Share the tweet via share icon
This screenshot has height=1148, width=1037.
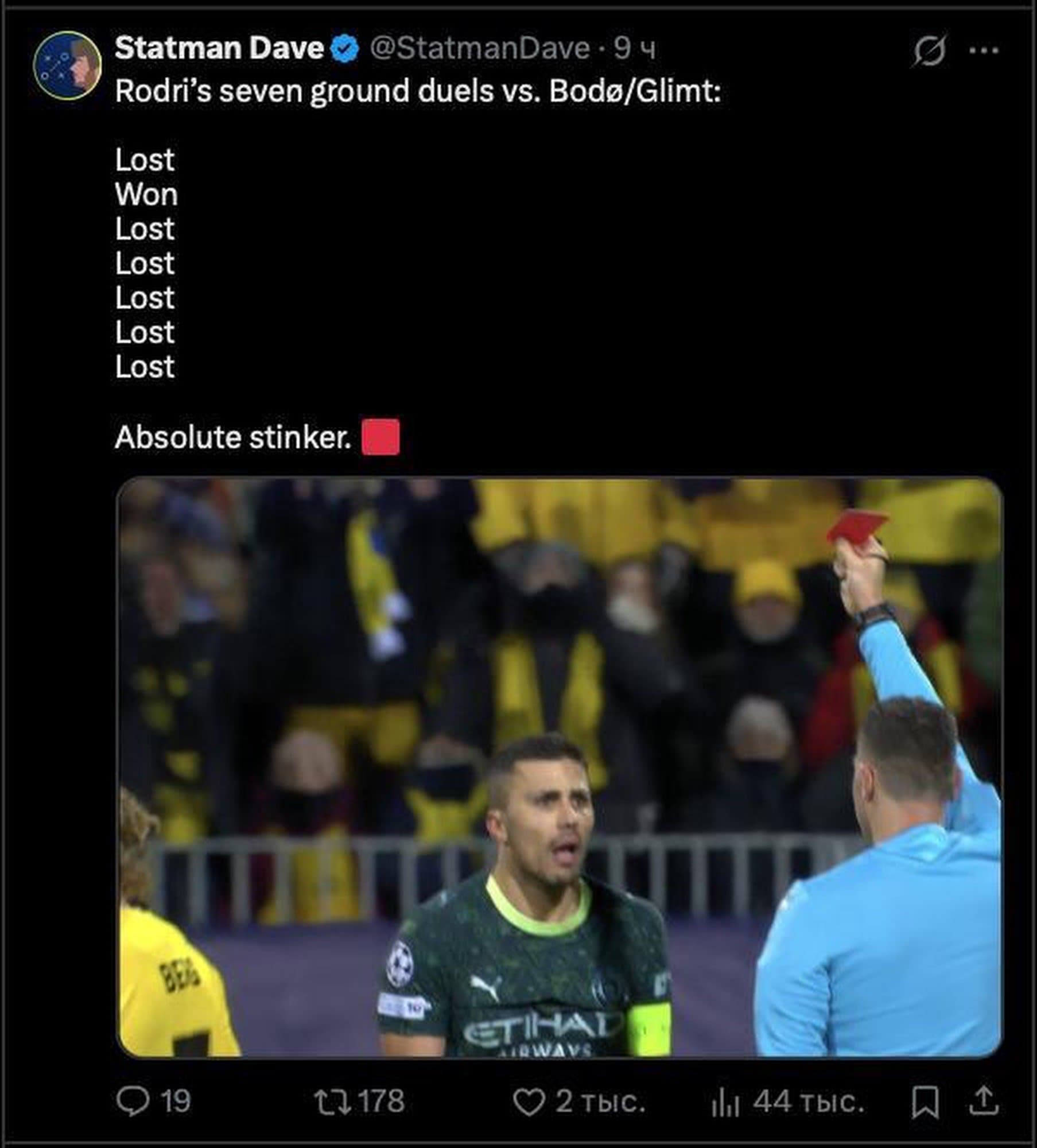click(x=984, y=1101)
